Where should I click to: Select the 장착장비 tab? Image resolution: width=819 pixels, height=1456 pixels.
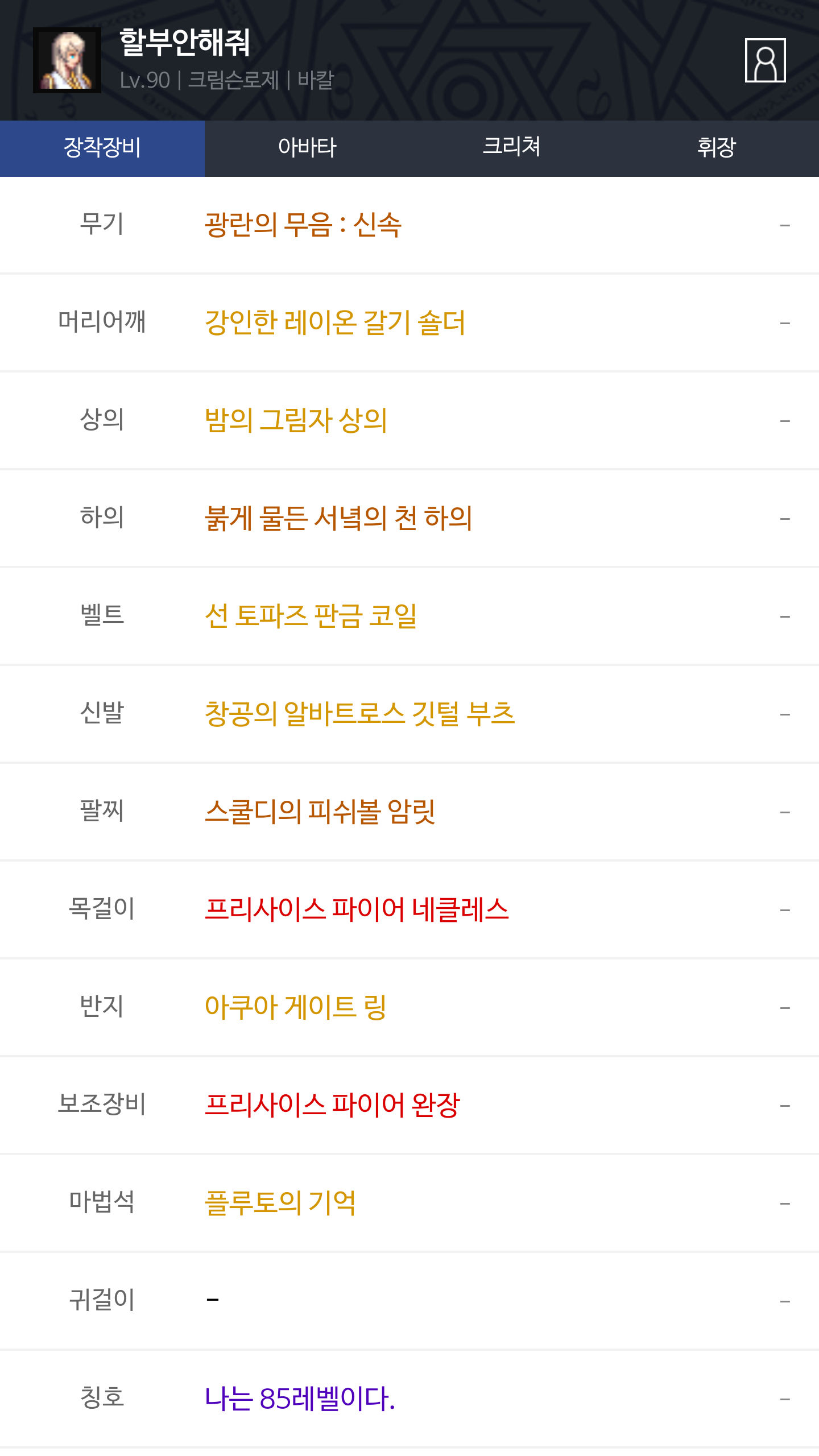click(x=102, y=148)
